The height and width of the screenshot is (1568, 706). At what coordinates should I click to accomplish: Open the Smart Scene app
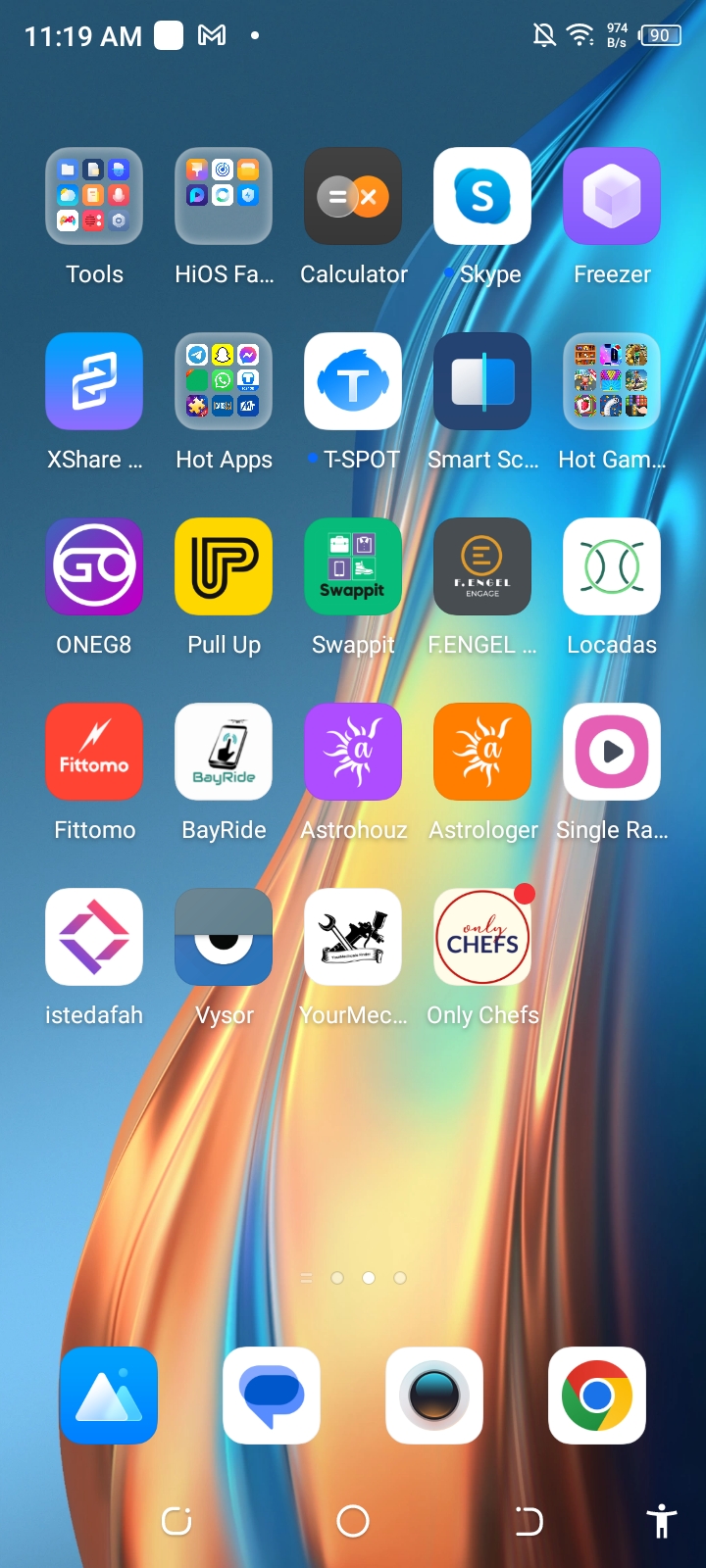tap(482, 381)
